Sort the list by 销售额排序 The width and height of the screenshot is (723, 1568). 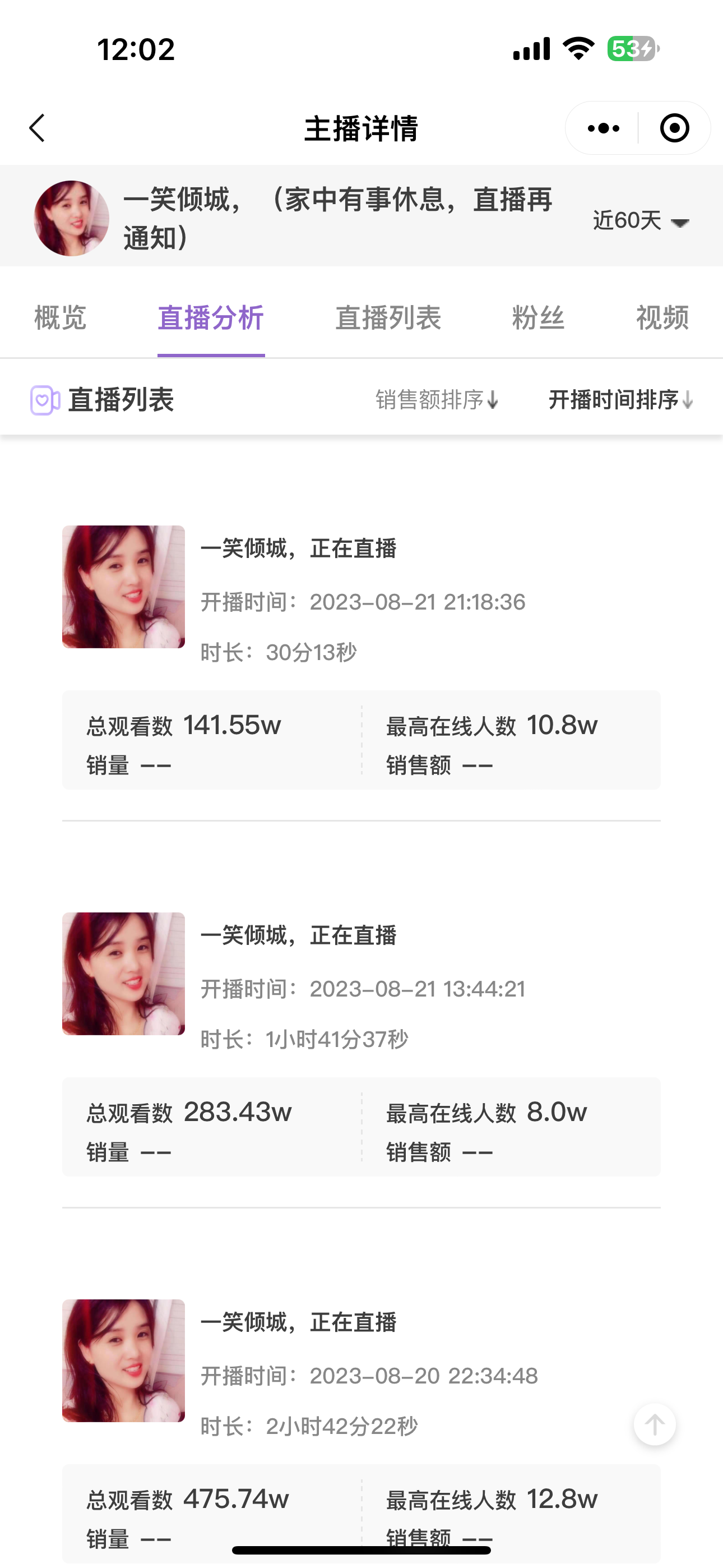tap(437, 400)
